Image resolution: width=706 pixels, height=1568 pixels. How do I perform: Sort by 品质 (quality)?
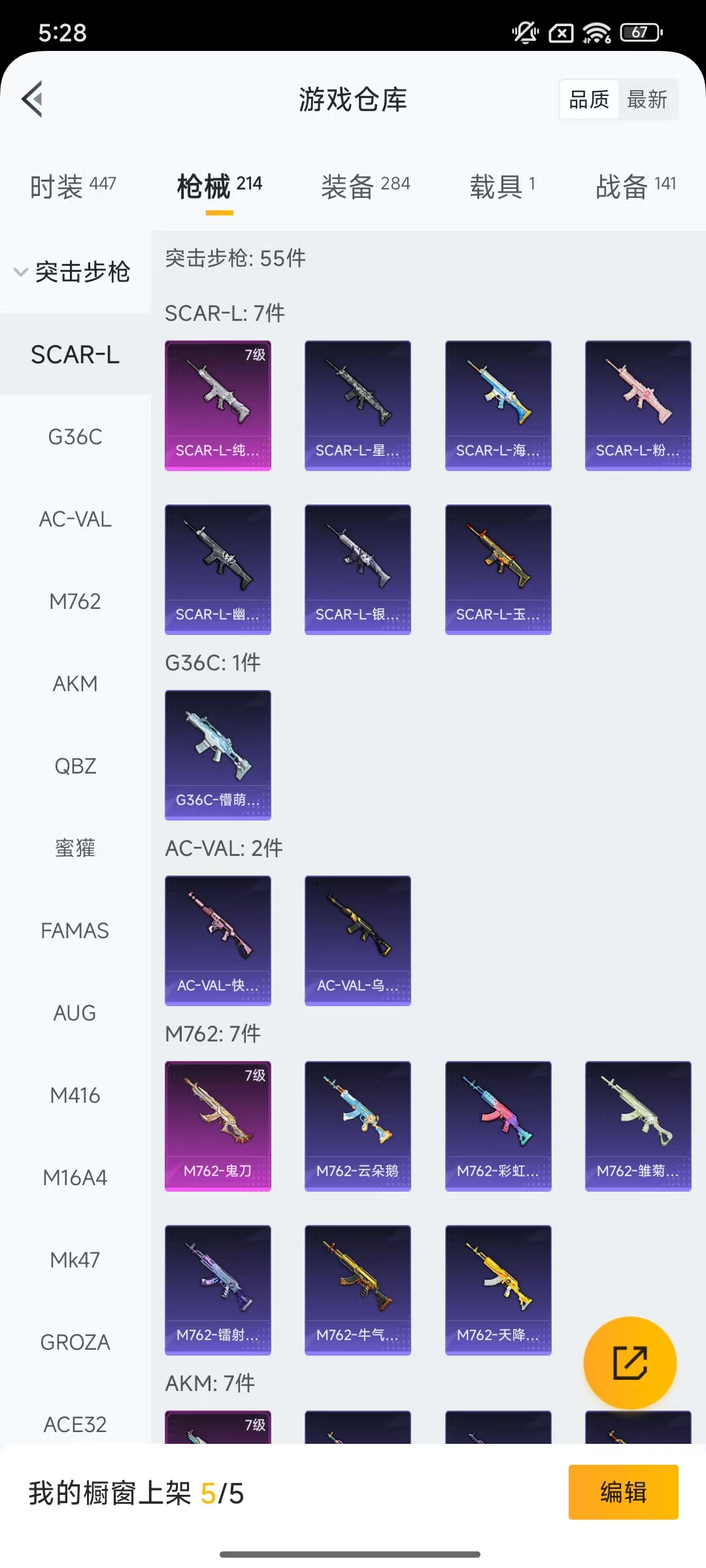click(x=589, y=100)
